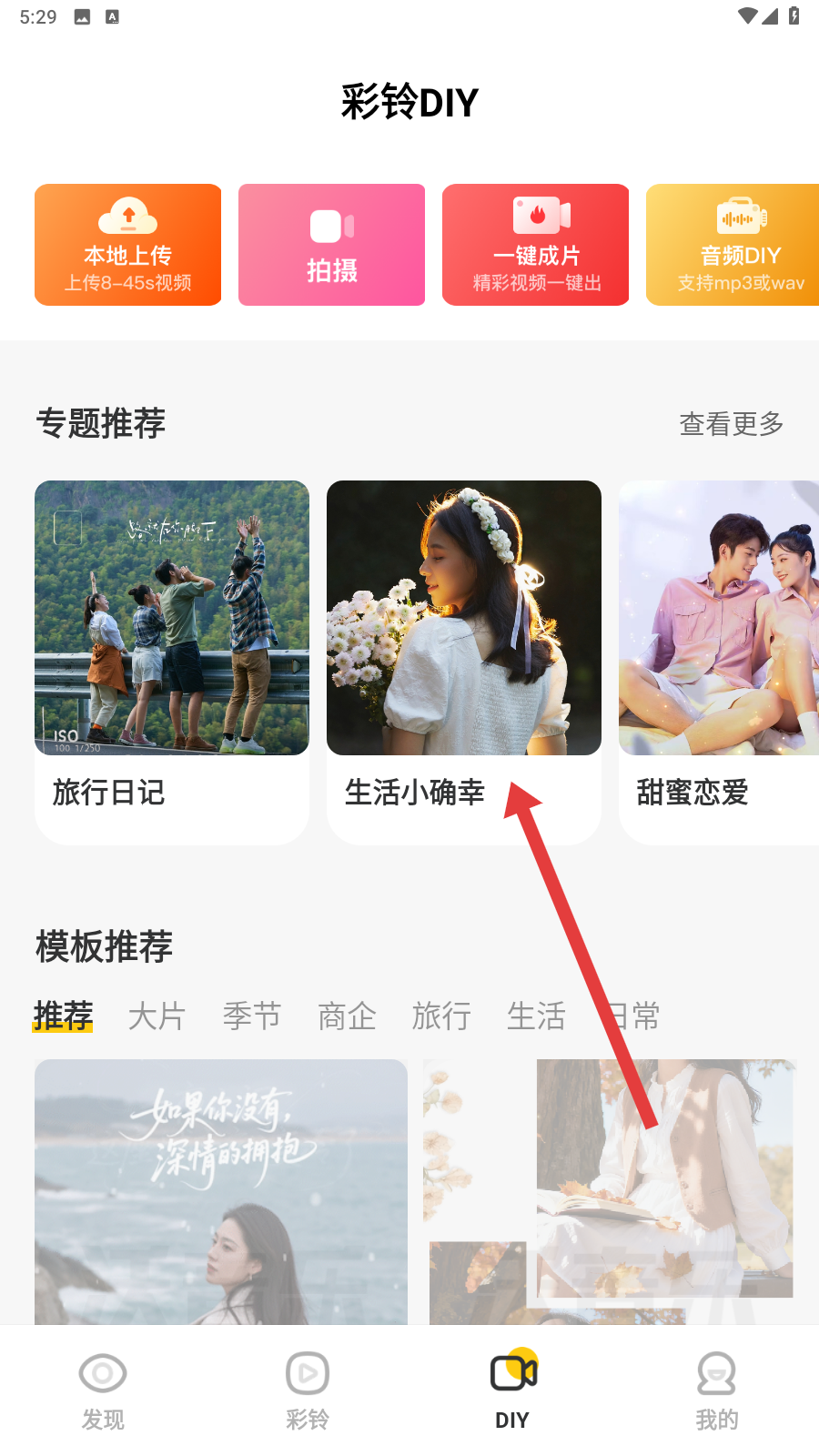Image resolution: width=819 pixels, height=1456 pixels.
Task: Switch to the 大片 template tab
Action: click(157, 1016)
